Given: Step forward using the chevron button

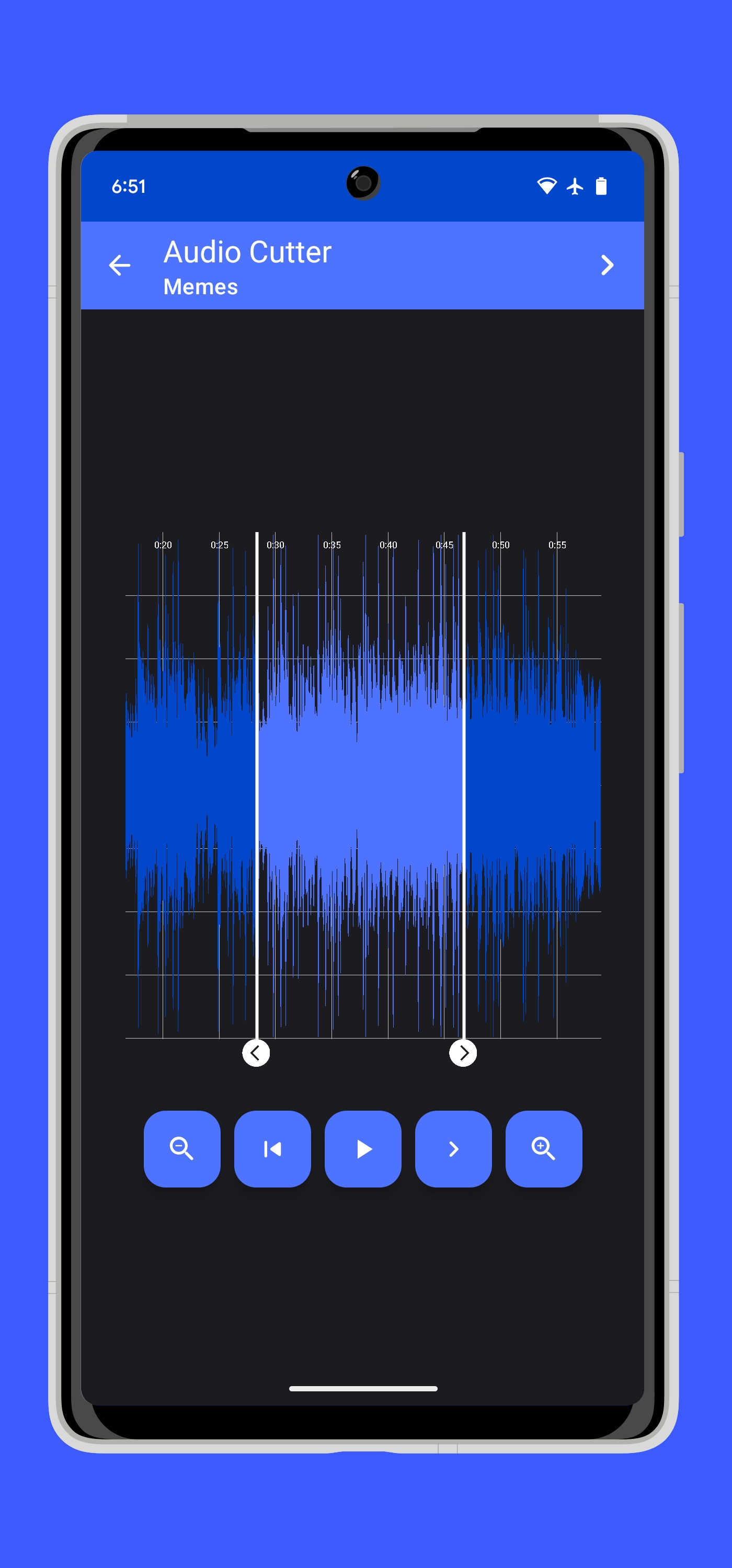Looking at the screenshot, I should [453, 1149].
